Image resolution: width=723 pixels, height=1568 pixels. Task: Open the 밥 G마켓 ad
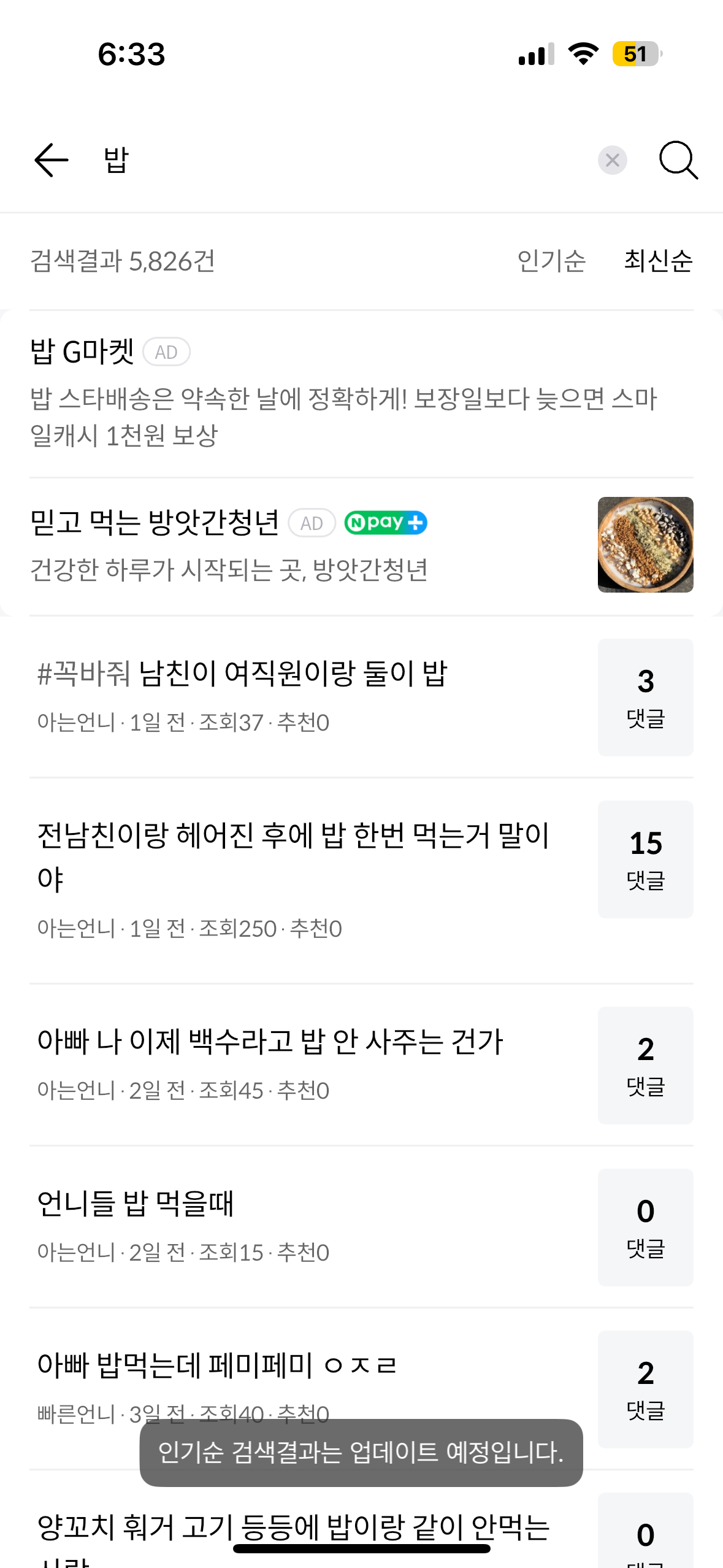tap(361, 394)
